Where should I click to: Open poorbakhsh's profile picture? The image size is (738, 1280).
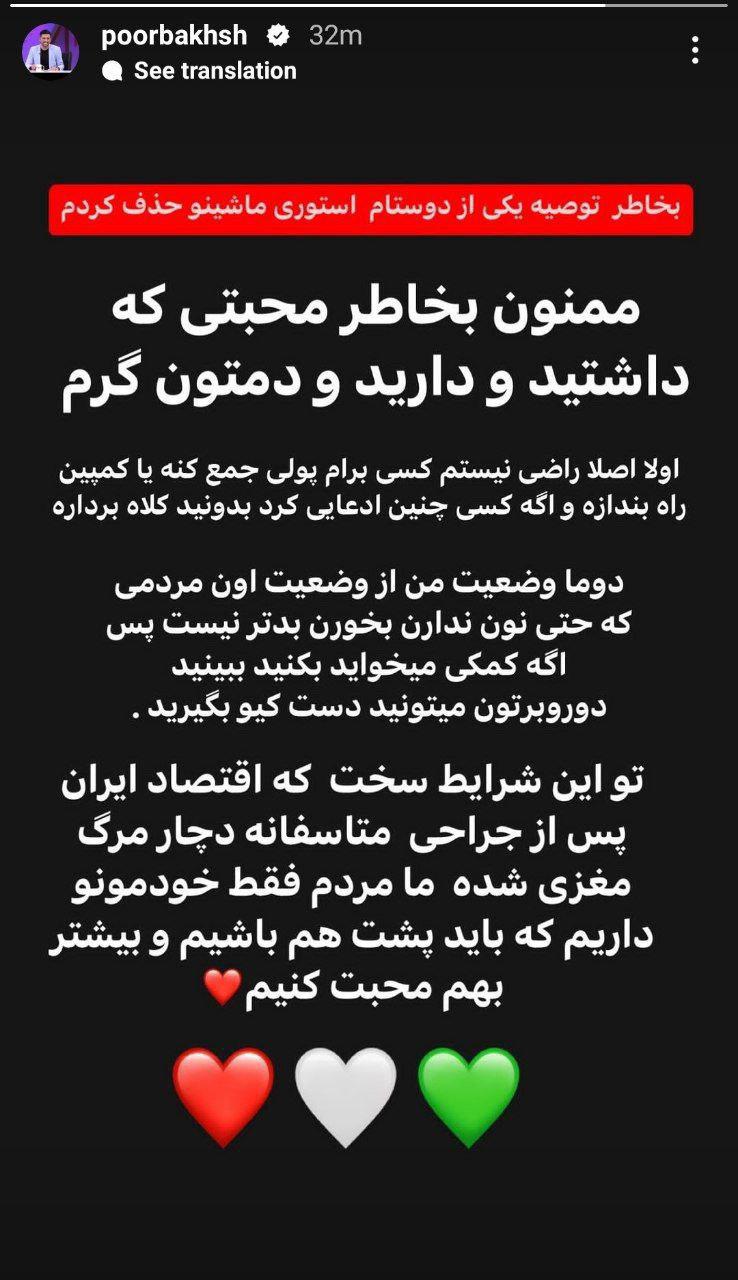click(50, 52)
